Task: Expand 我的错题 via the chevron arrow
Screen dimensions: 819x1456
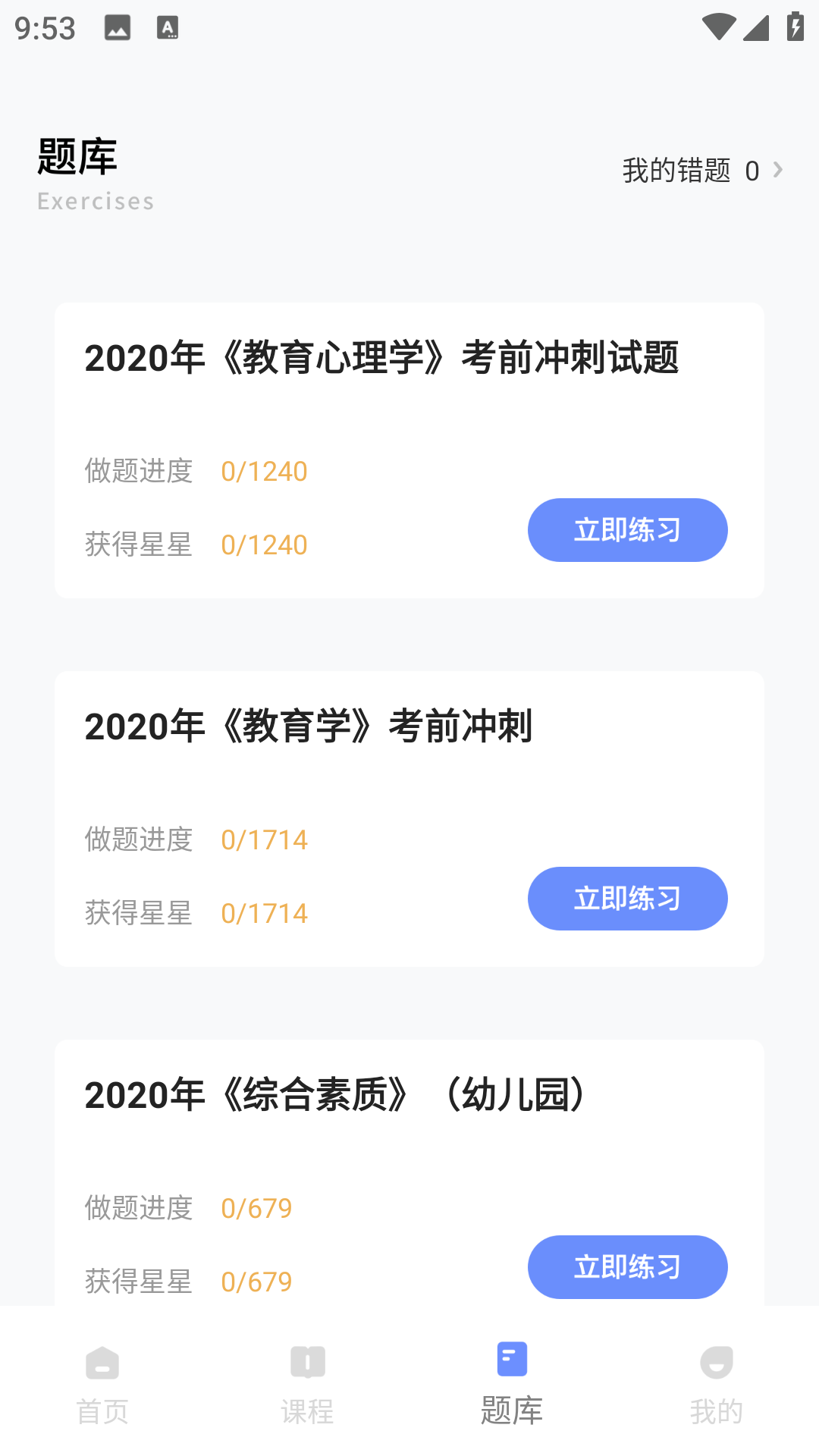Action: [777, 170]
